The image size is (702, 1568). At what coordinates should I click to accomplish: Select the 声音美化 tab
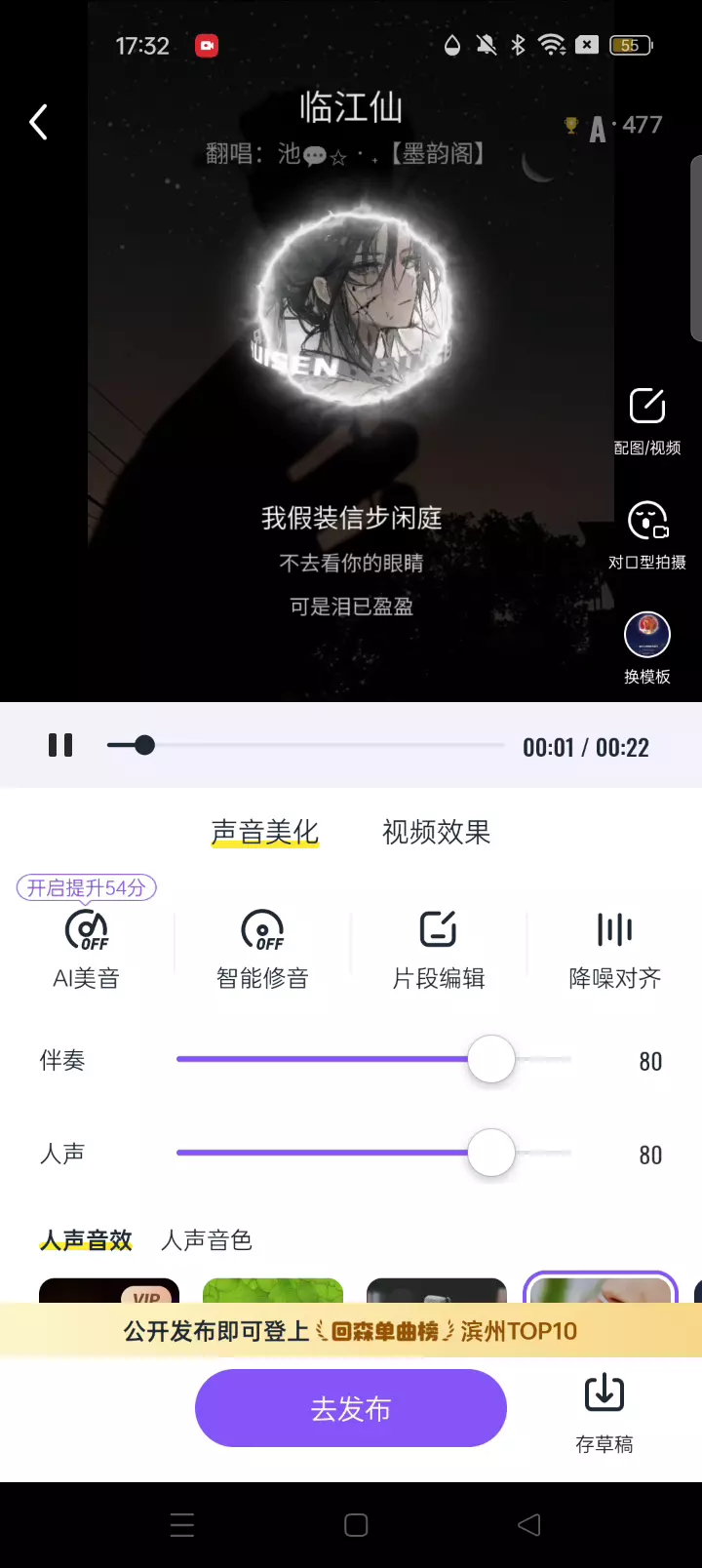click(264, 832)
